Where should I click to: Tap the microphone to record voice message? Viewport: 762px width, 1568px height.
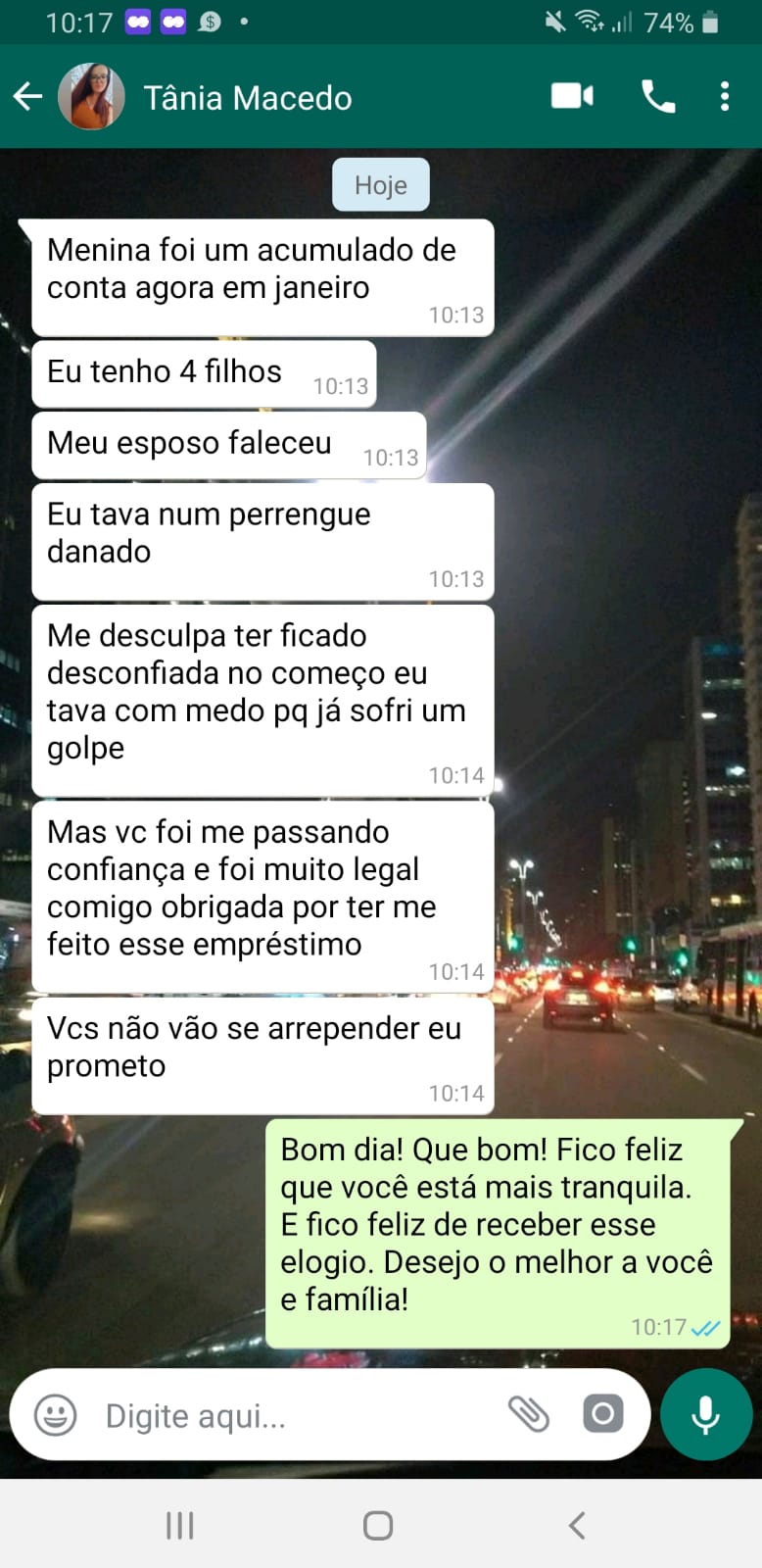click(705, 1414)
